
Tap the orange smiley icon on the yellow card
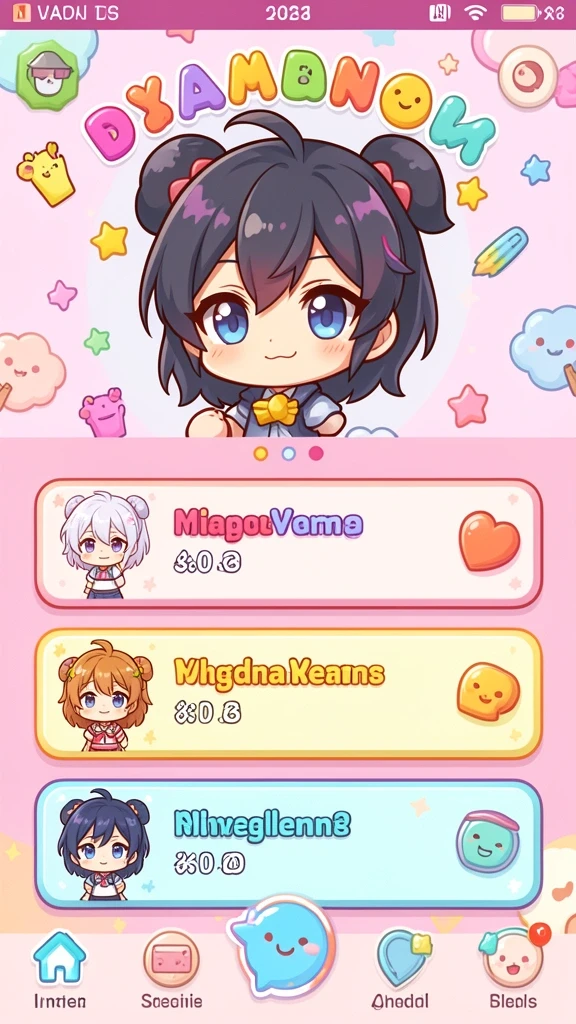point(488,692)
